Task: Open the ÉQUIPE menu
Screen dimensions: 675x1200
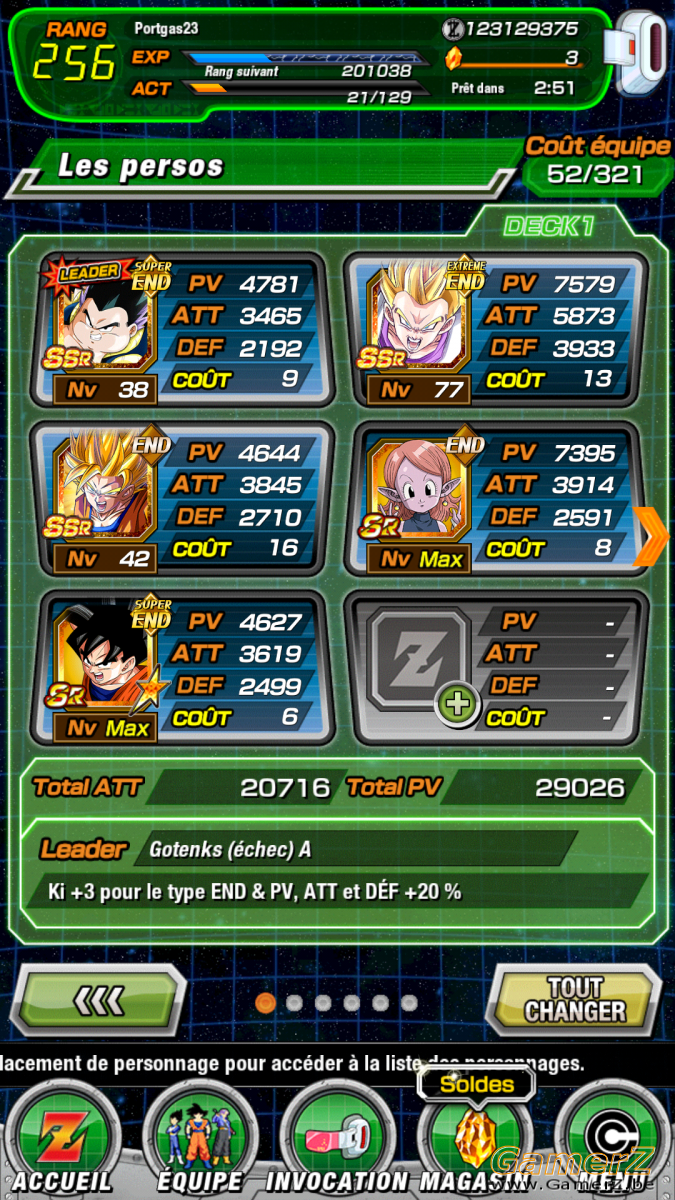Action: pos(198,1140)
